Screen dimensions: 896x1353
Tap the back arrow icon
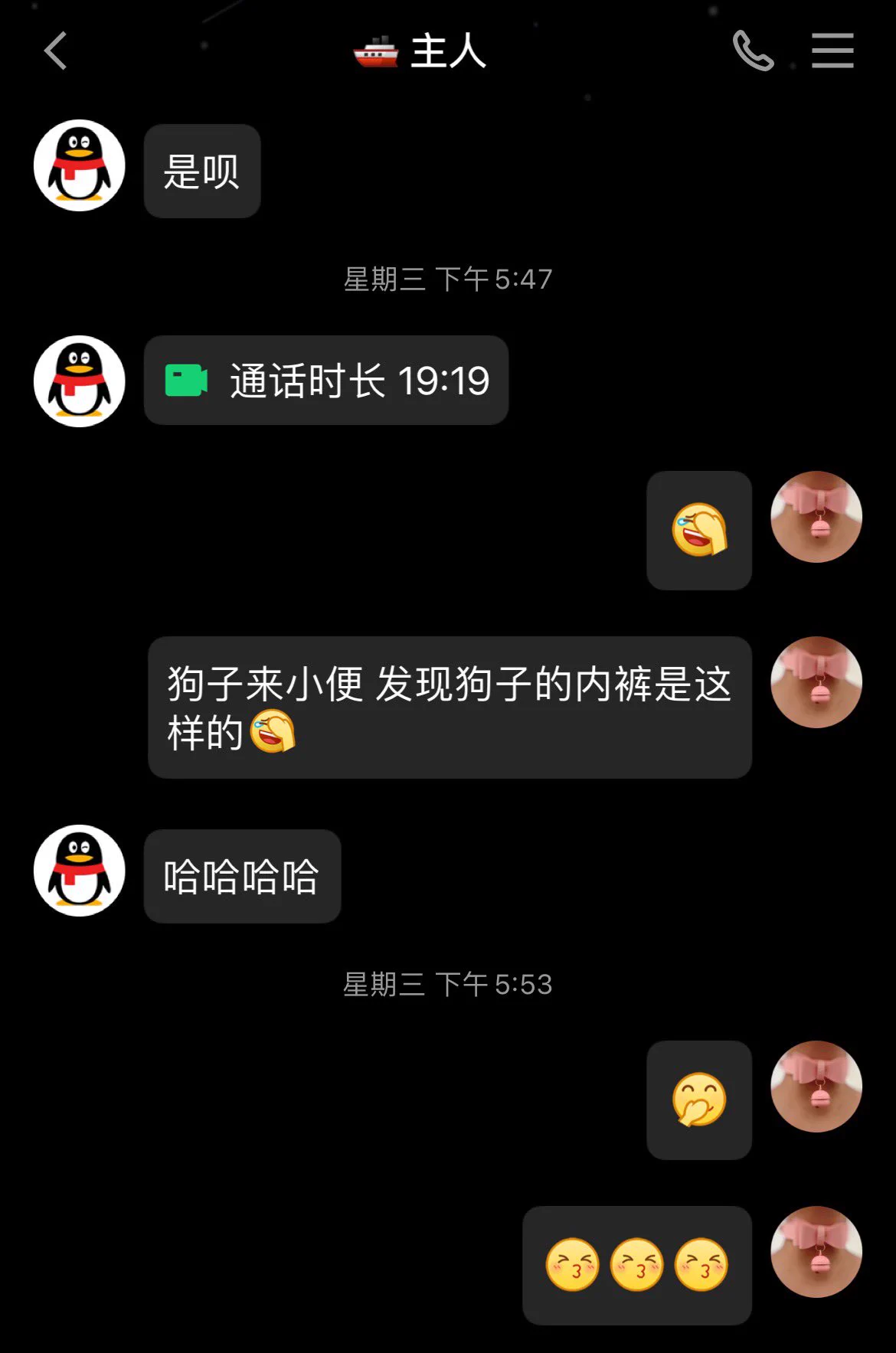click(x=54, y=51)
